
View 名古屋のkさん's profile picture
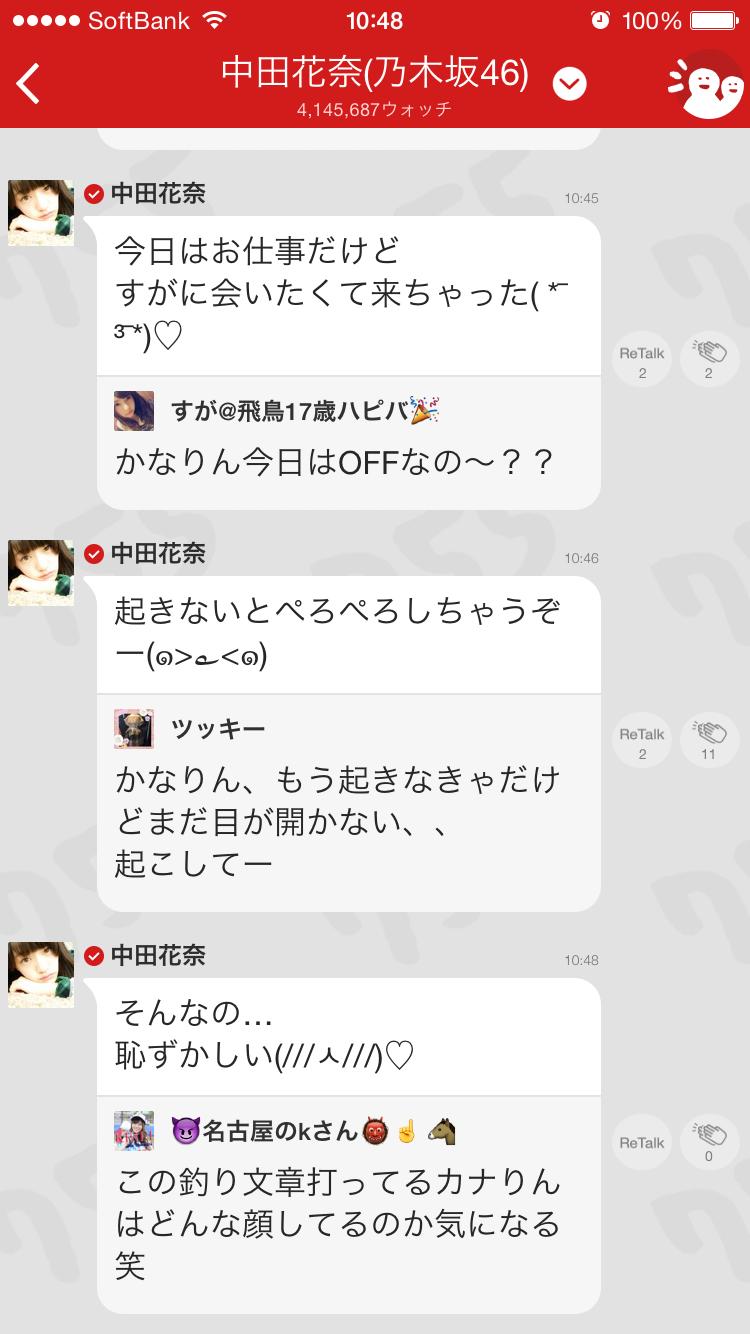134,1131
